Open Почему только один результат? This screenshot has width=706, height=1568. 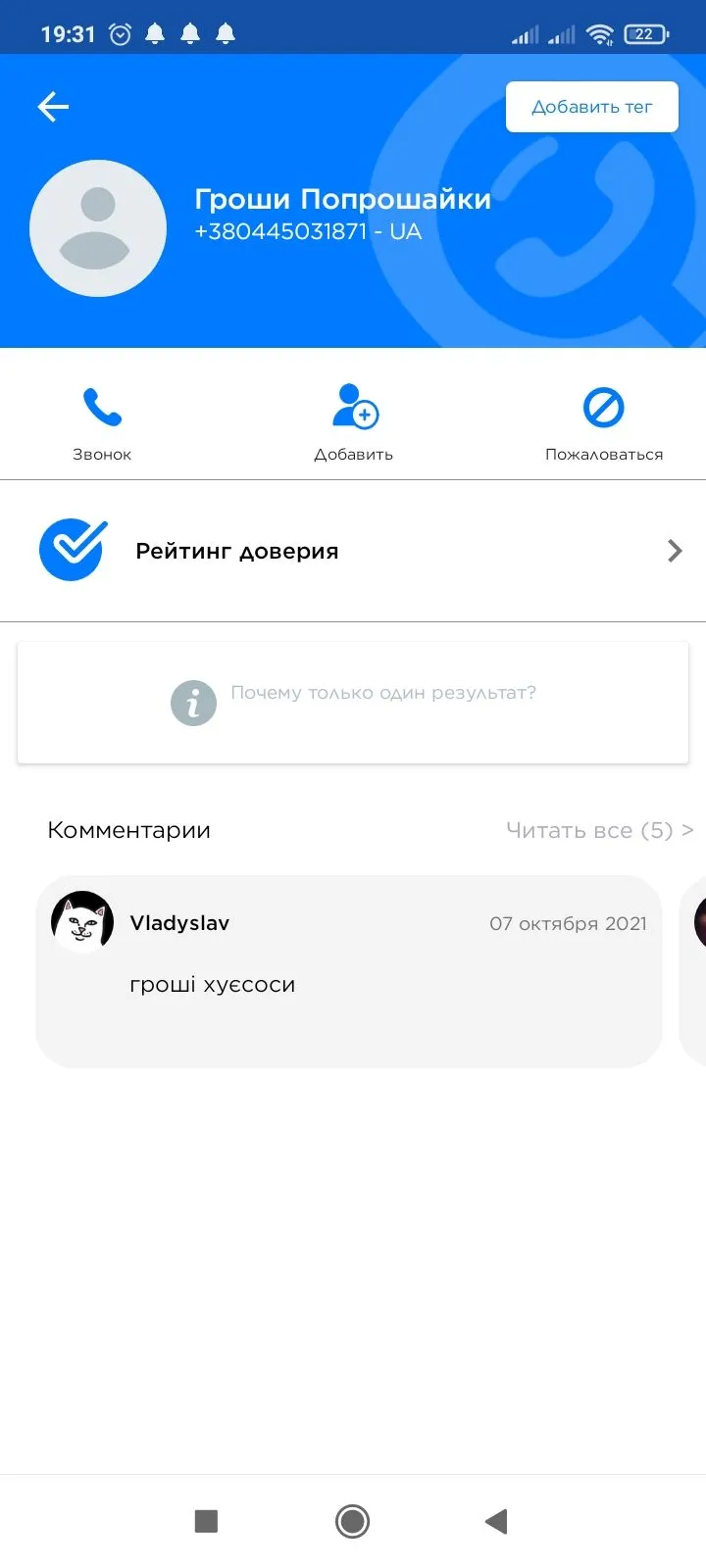point(383,691)
